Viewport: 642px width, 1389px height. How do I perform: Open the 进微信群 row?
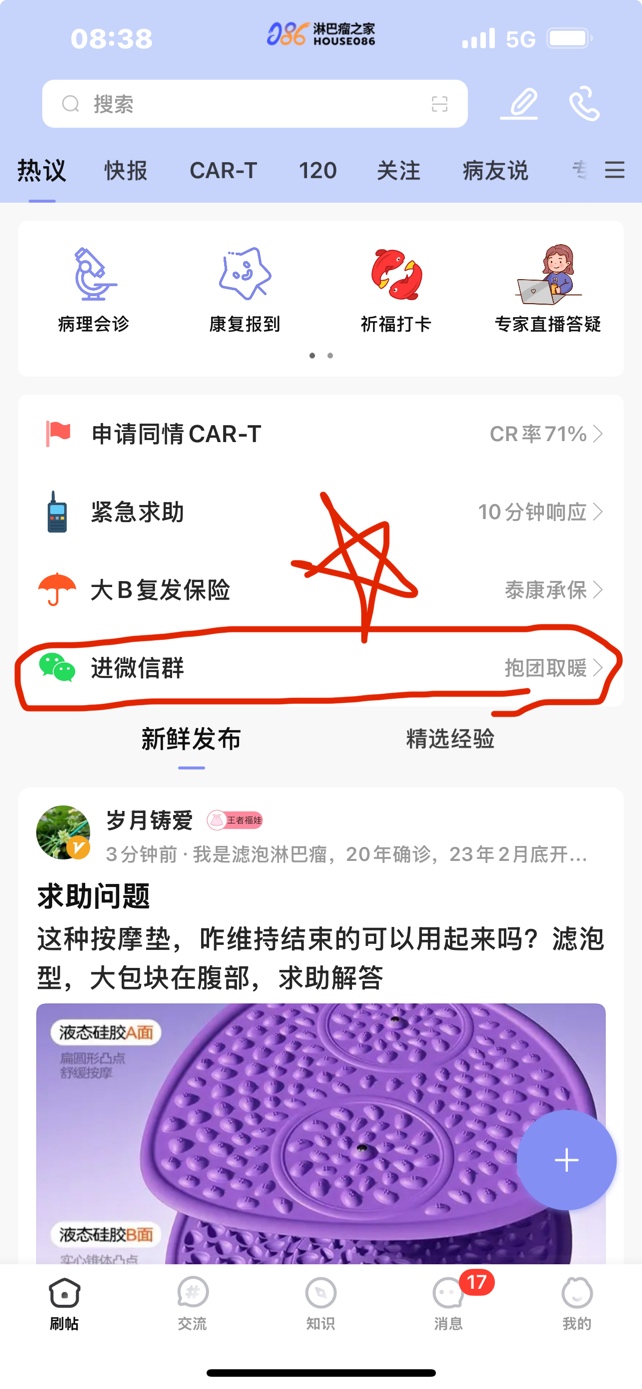tap(320, 668)
